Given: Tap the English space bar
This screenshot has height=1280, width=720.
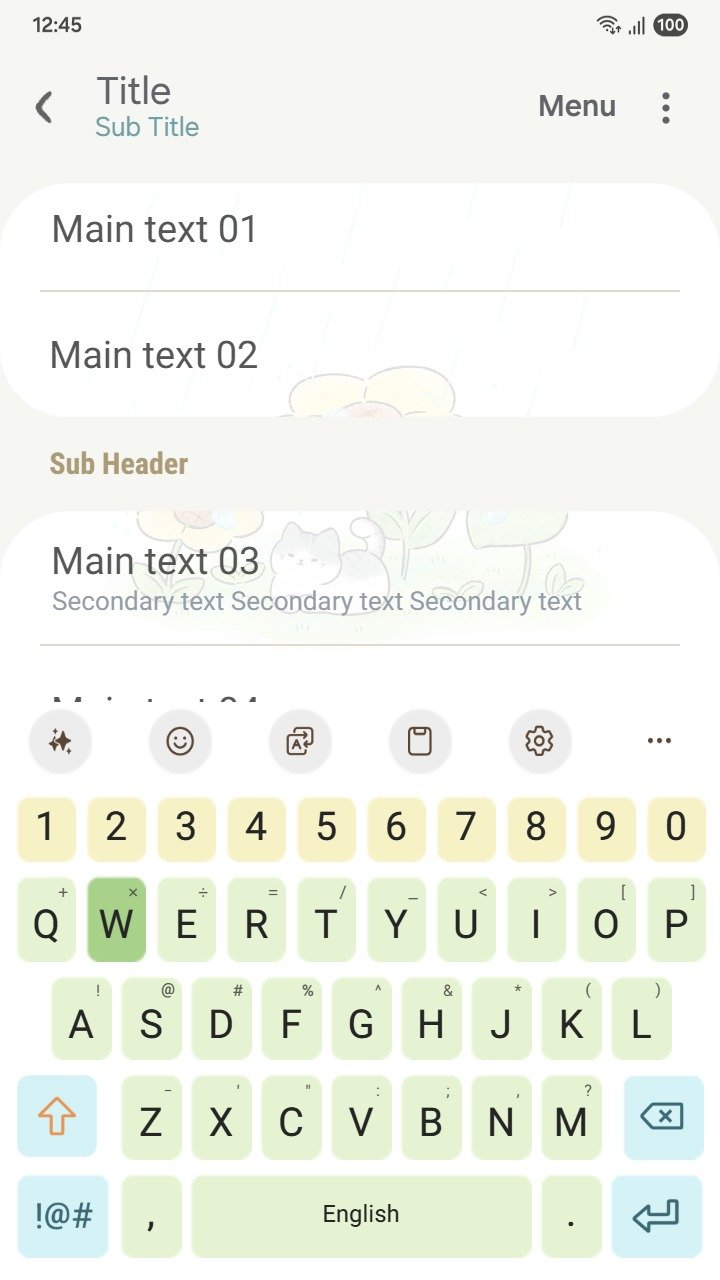Looking at the screenshot, I should (361, 1216).
